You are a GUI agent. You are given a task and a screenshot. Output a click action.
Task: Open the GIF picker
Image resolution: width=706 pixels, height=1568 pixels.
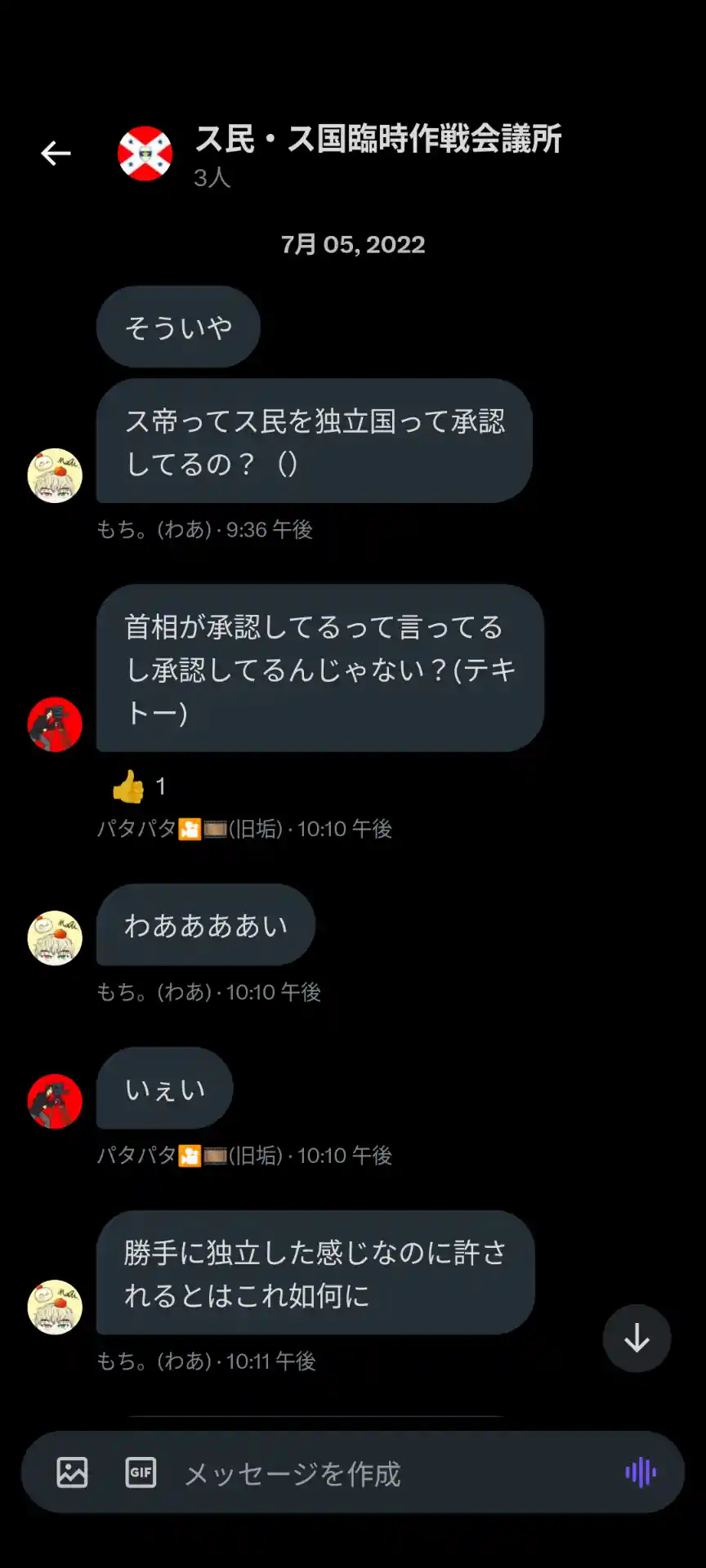[x=141, y=1472]
